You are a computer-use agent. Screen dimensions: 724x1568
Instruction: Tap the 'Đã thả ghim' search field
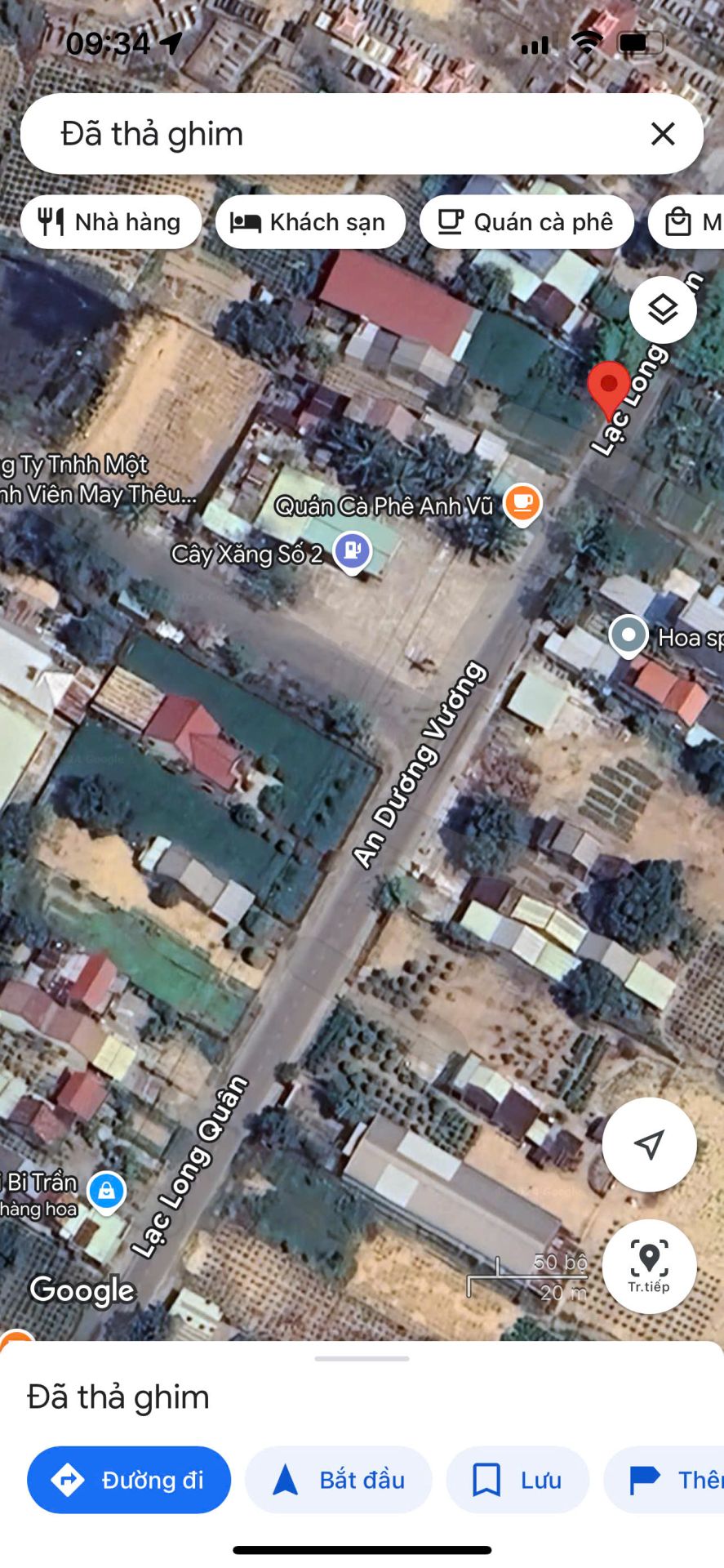326,134
